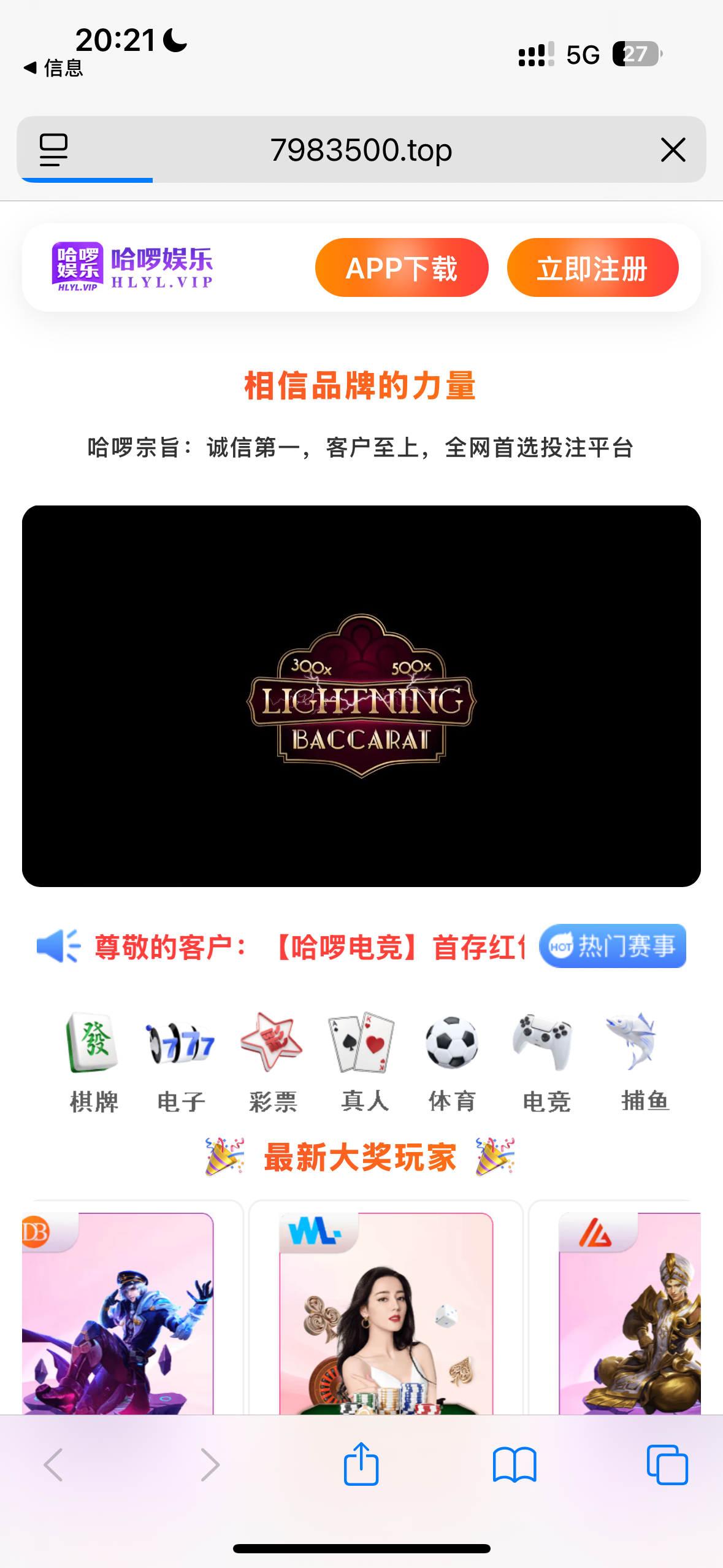Open the 热门赛事 button
This screenshot has width=723, height=1568.
point(612,946)
